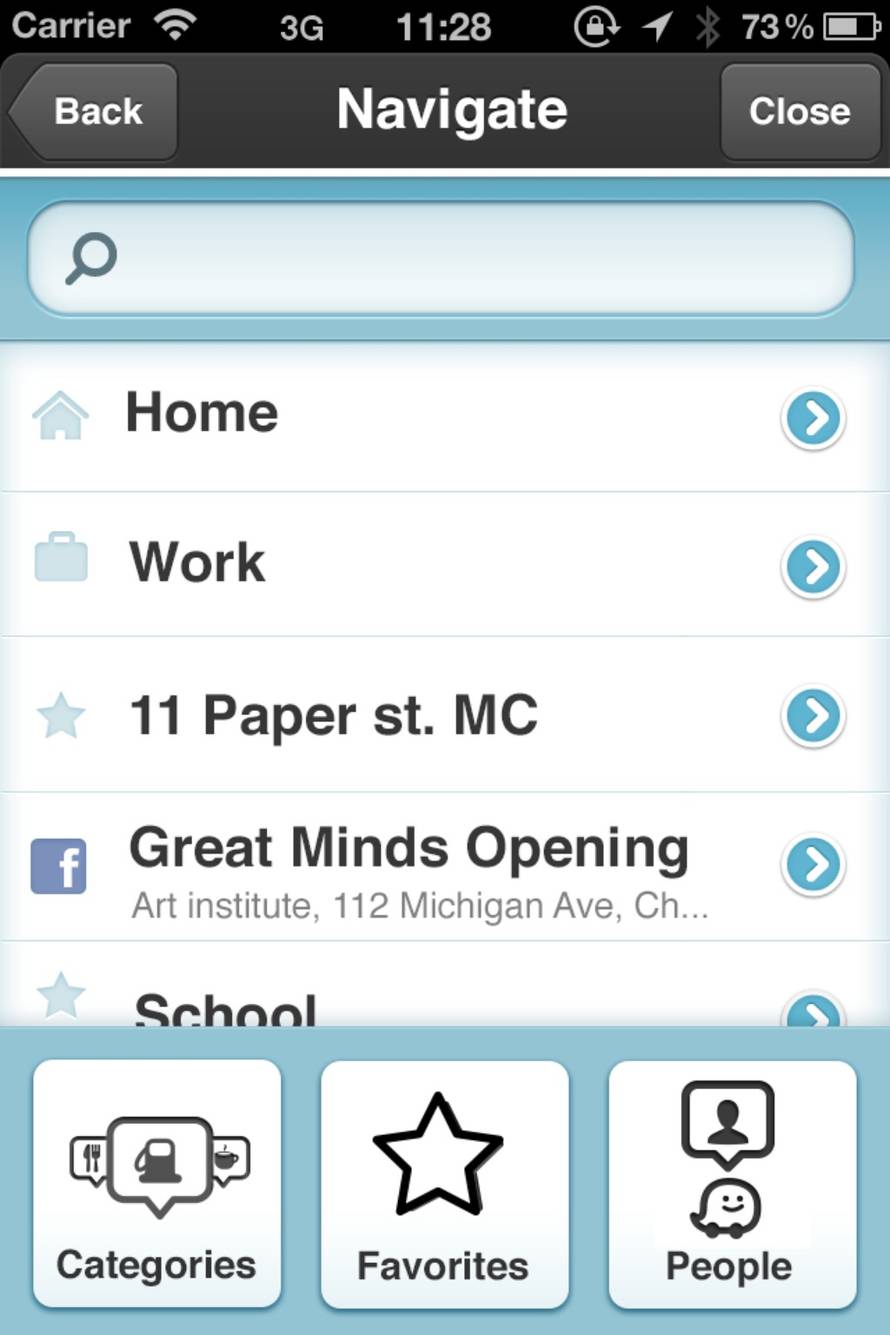This screenshot has width=890, height=1335.
Task: Tap details arrow for Great Minds Opening
Action: click(x=813, y=865)
